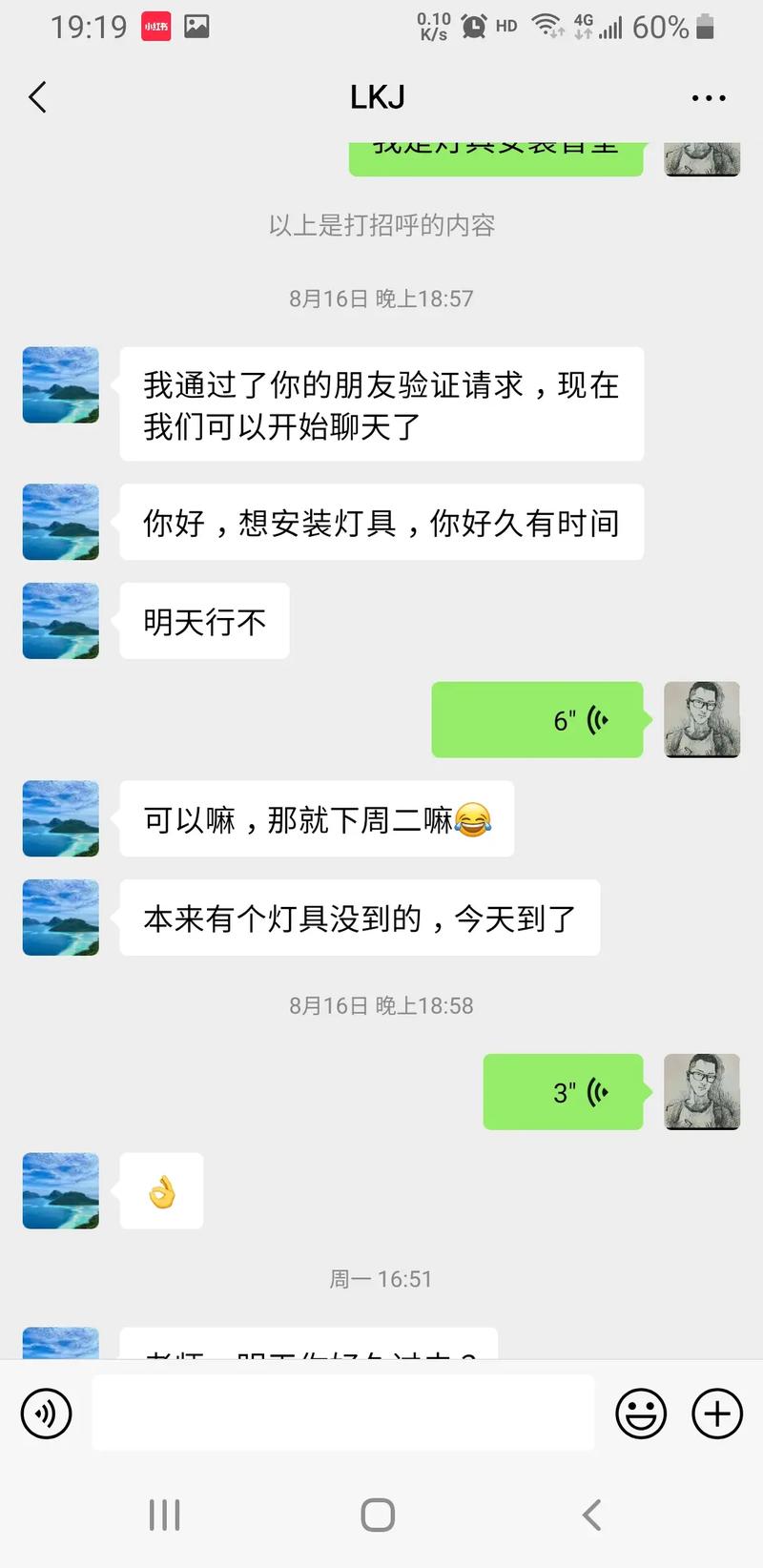The width and height of the screenshot is (763, 1568).
Task: Switch to voice message input mode
Action: pos(46,1414)
